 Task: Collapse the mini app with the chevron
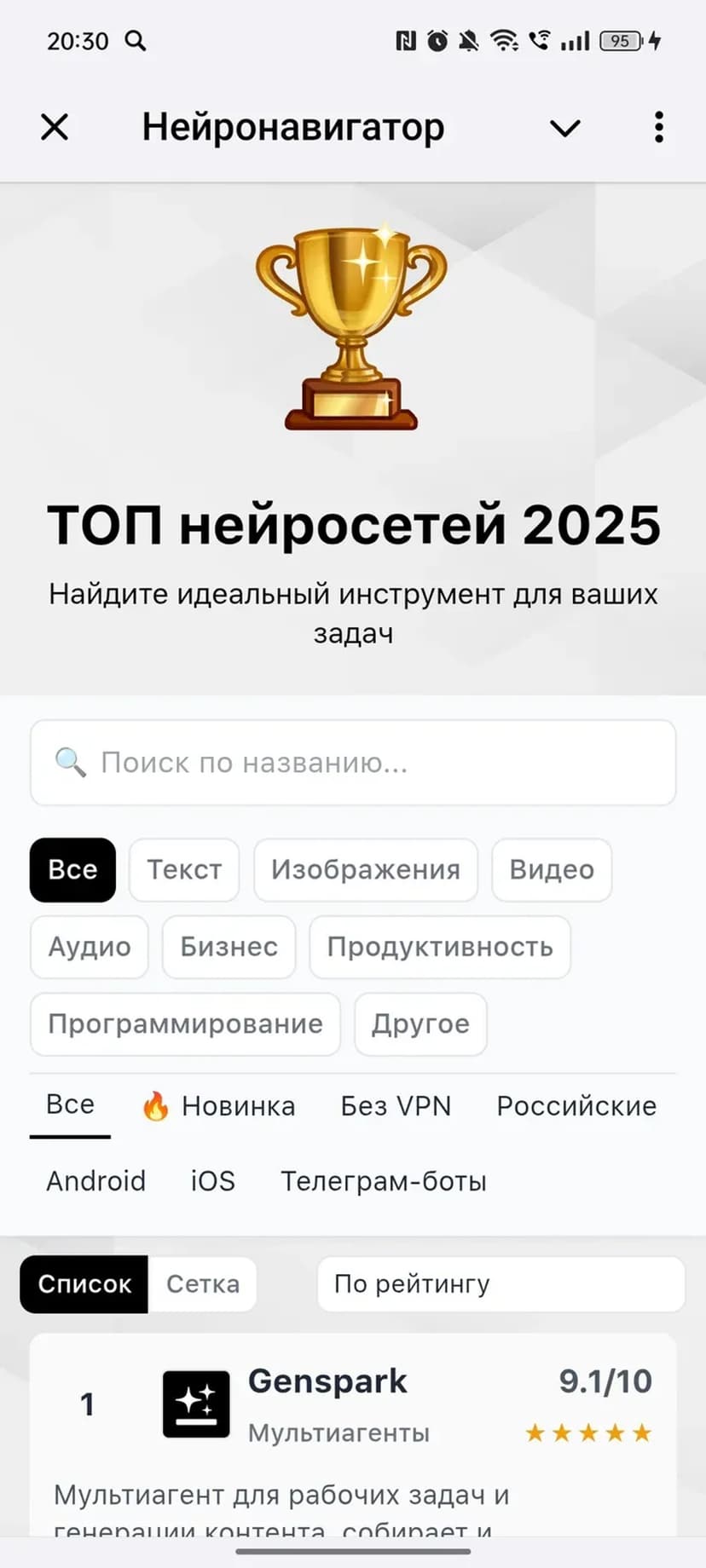pyautogui.click(x=564, y=129)
